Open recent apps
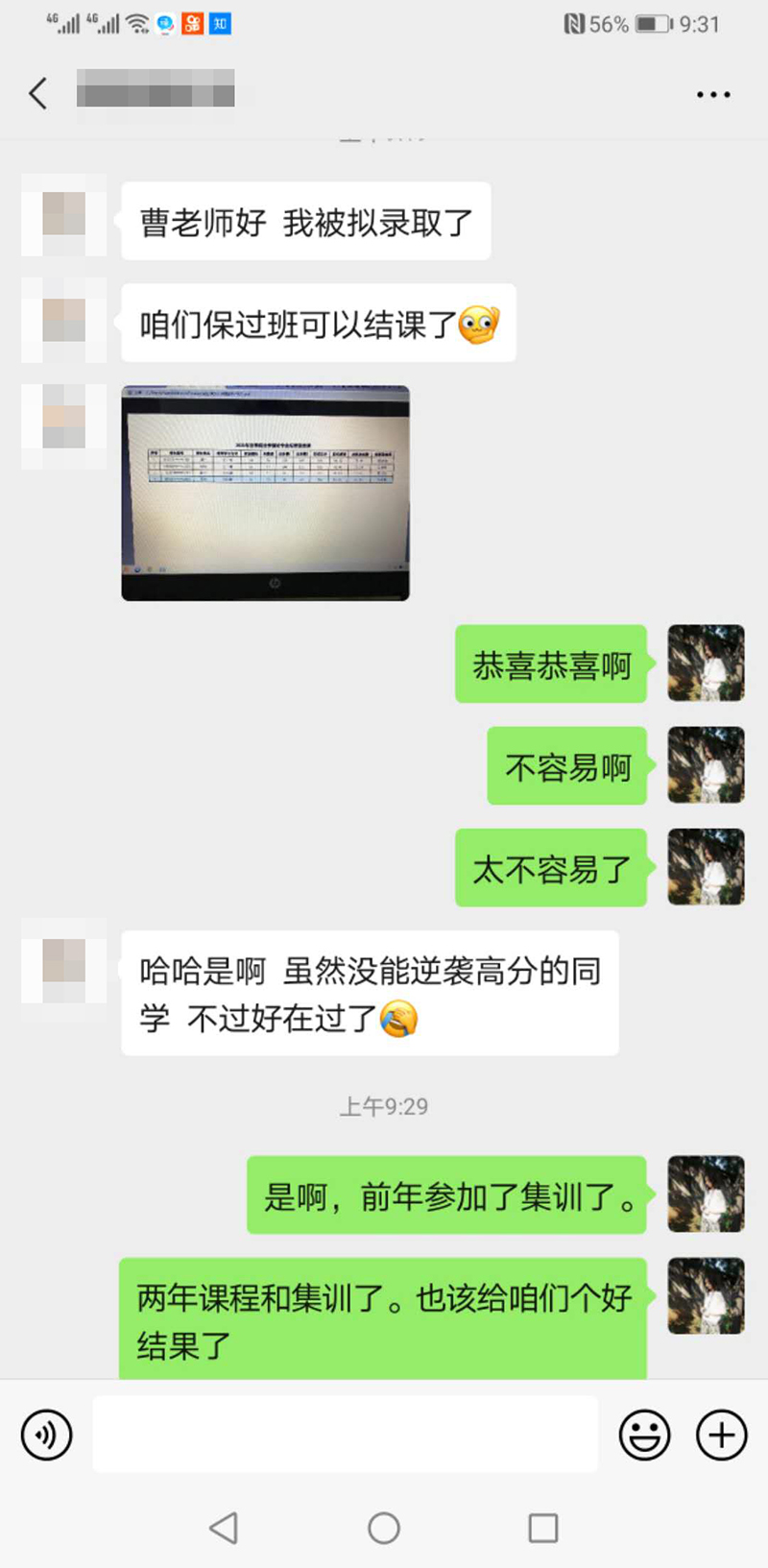Viewport: 768px width, 1568px height. [x=543, y=1528]
